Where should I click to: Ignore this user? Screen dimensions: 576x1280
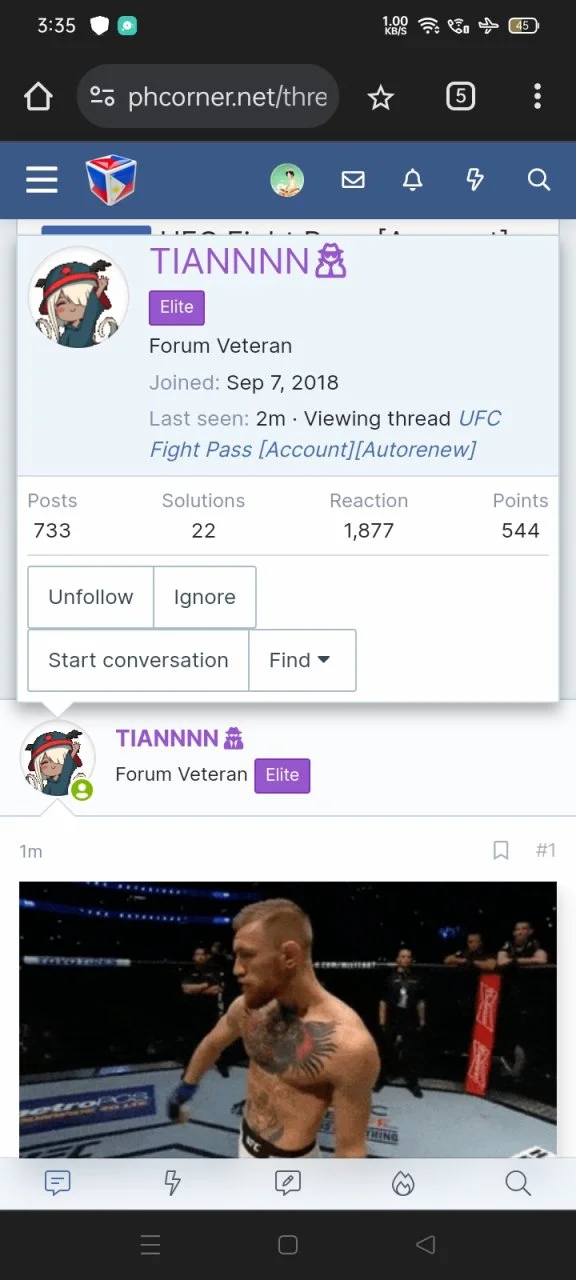(205, 597)
